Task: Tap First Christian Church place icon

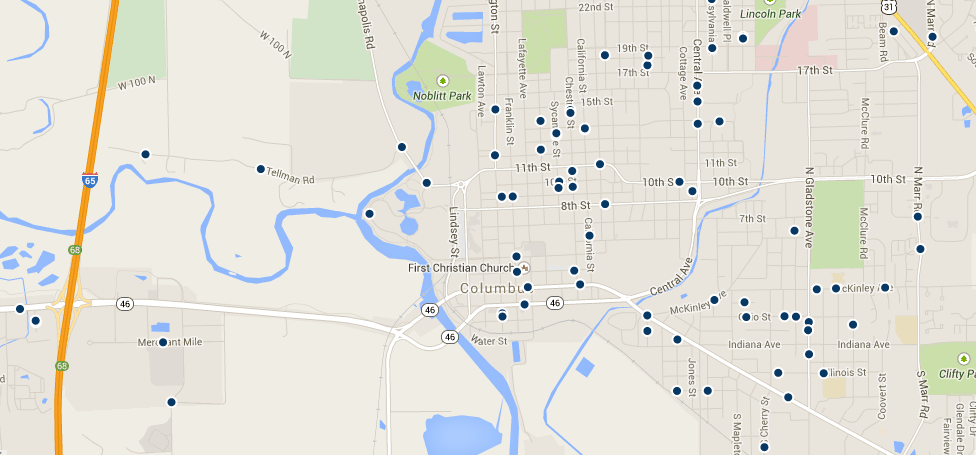Action: click(x=525, y=268)
